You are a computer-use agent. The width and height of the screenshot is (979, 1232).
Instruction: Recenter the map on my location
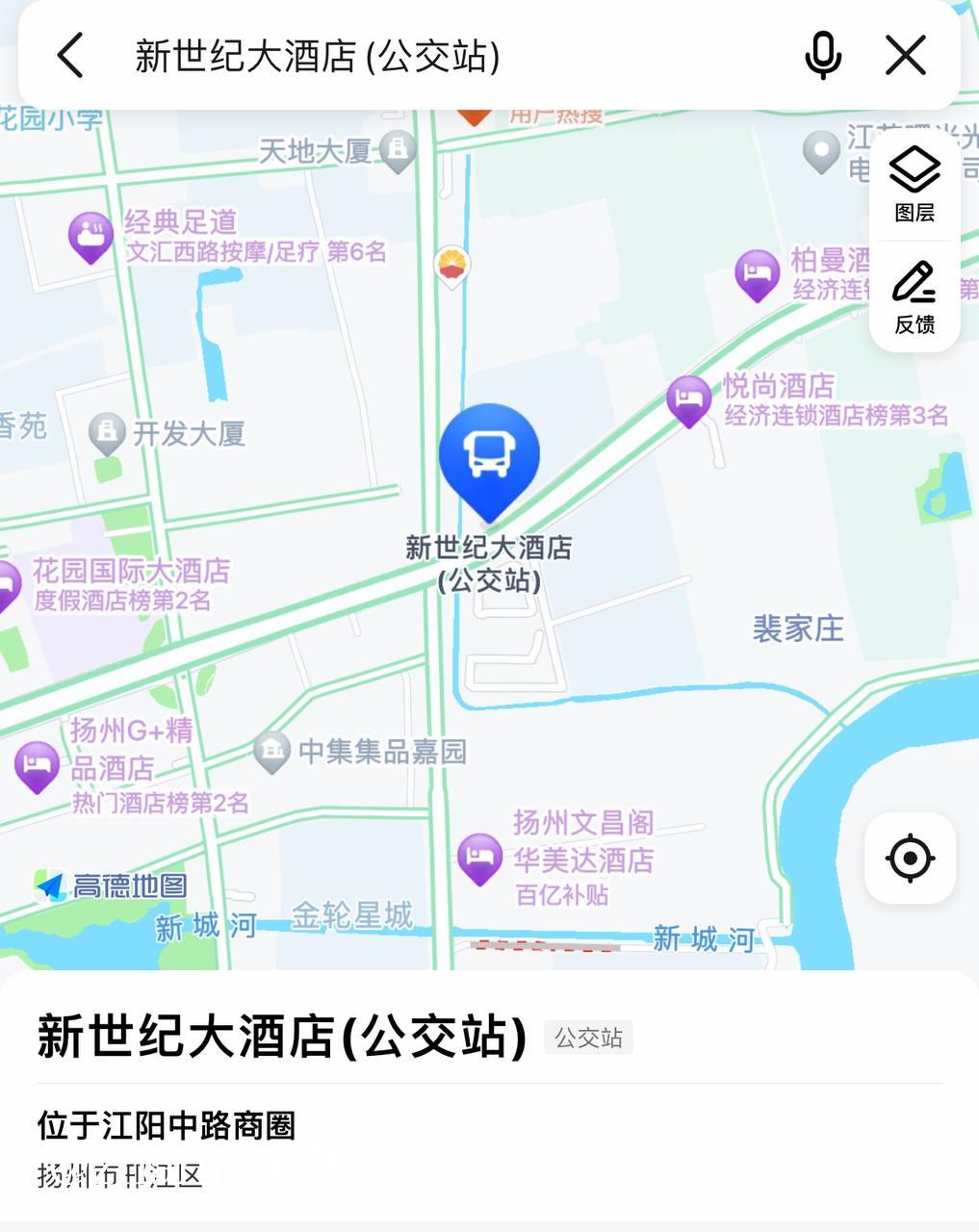[910, 858]
